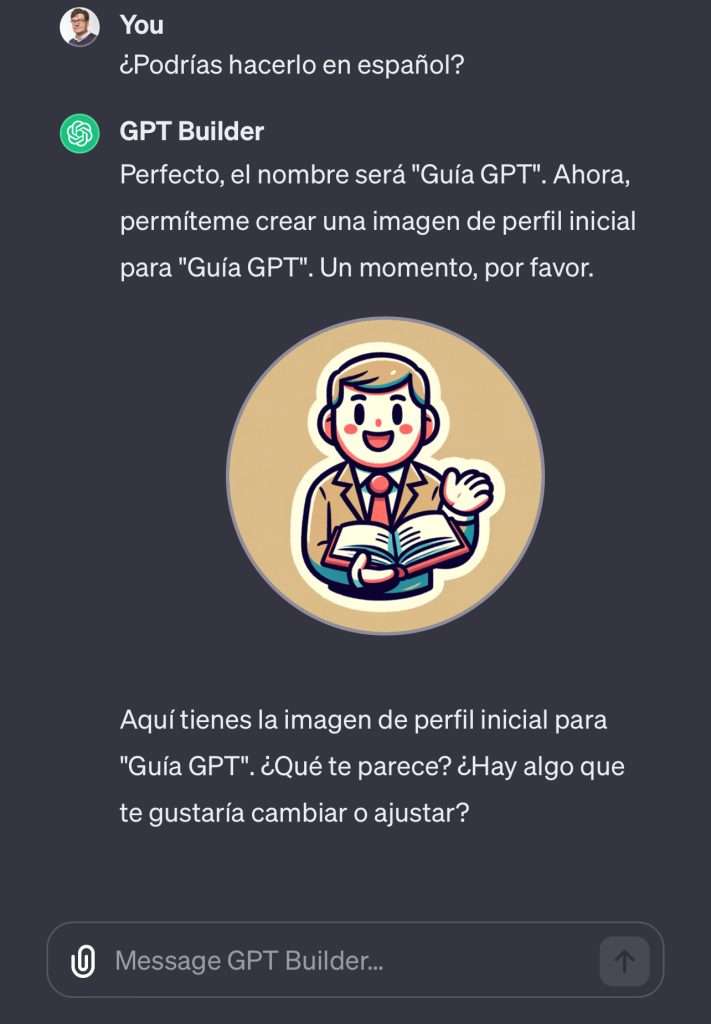Open the generated Guía GPT profile image

pyautogui.click(x=386, y=476)
